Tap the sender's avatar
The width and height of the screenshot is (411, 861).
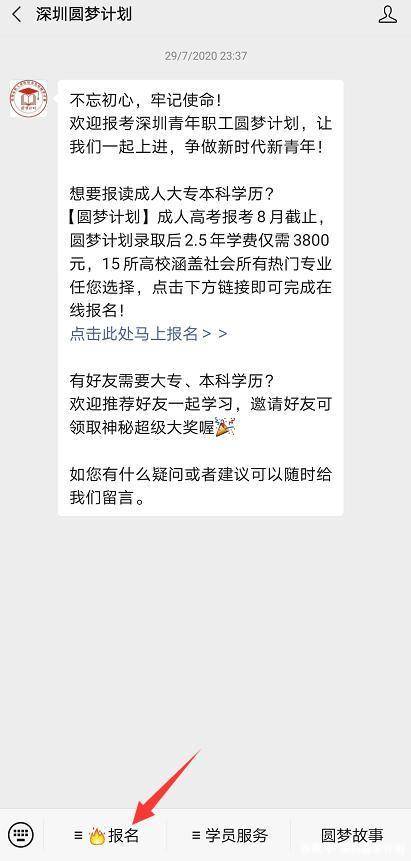click(29, 98)
